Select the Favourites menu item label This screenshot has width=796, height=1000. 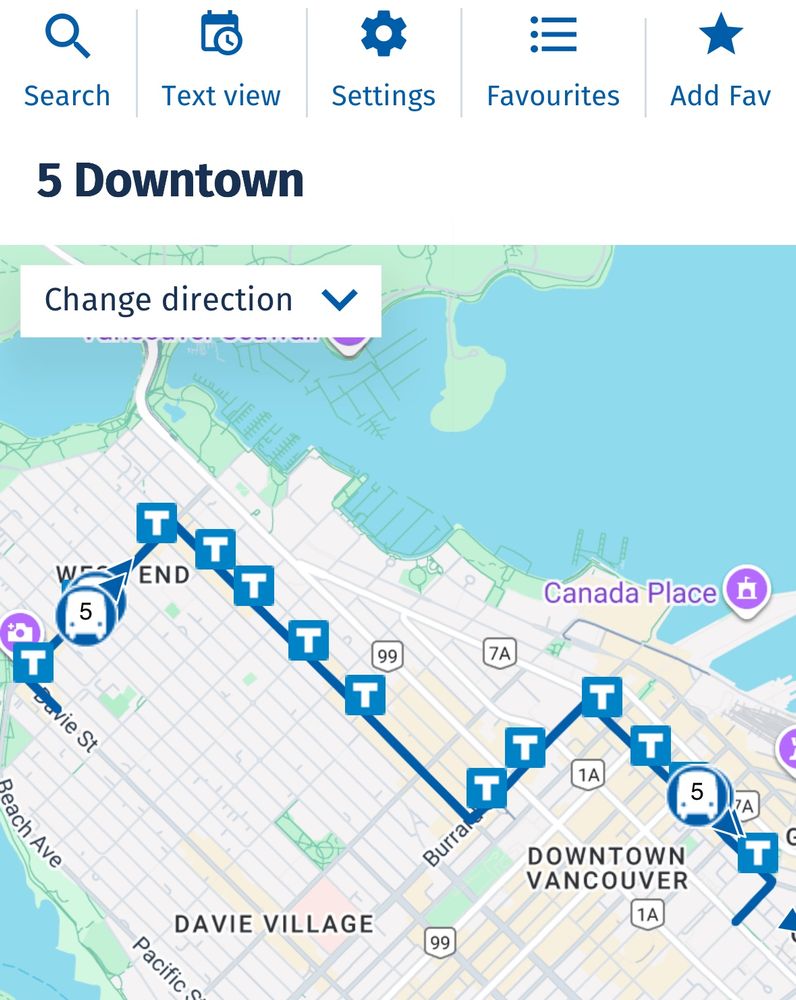pyautogui.click(x=552, y=95)
